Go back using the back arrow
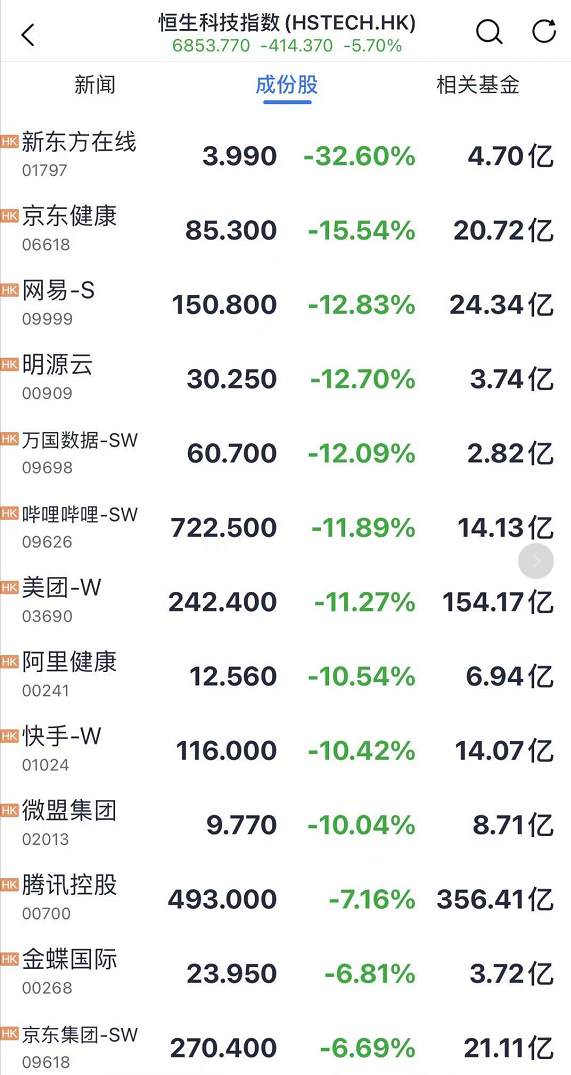571x1075 pixels. tap(27, 34)
